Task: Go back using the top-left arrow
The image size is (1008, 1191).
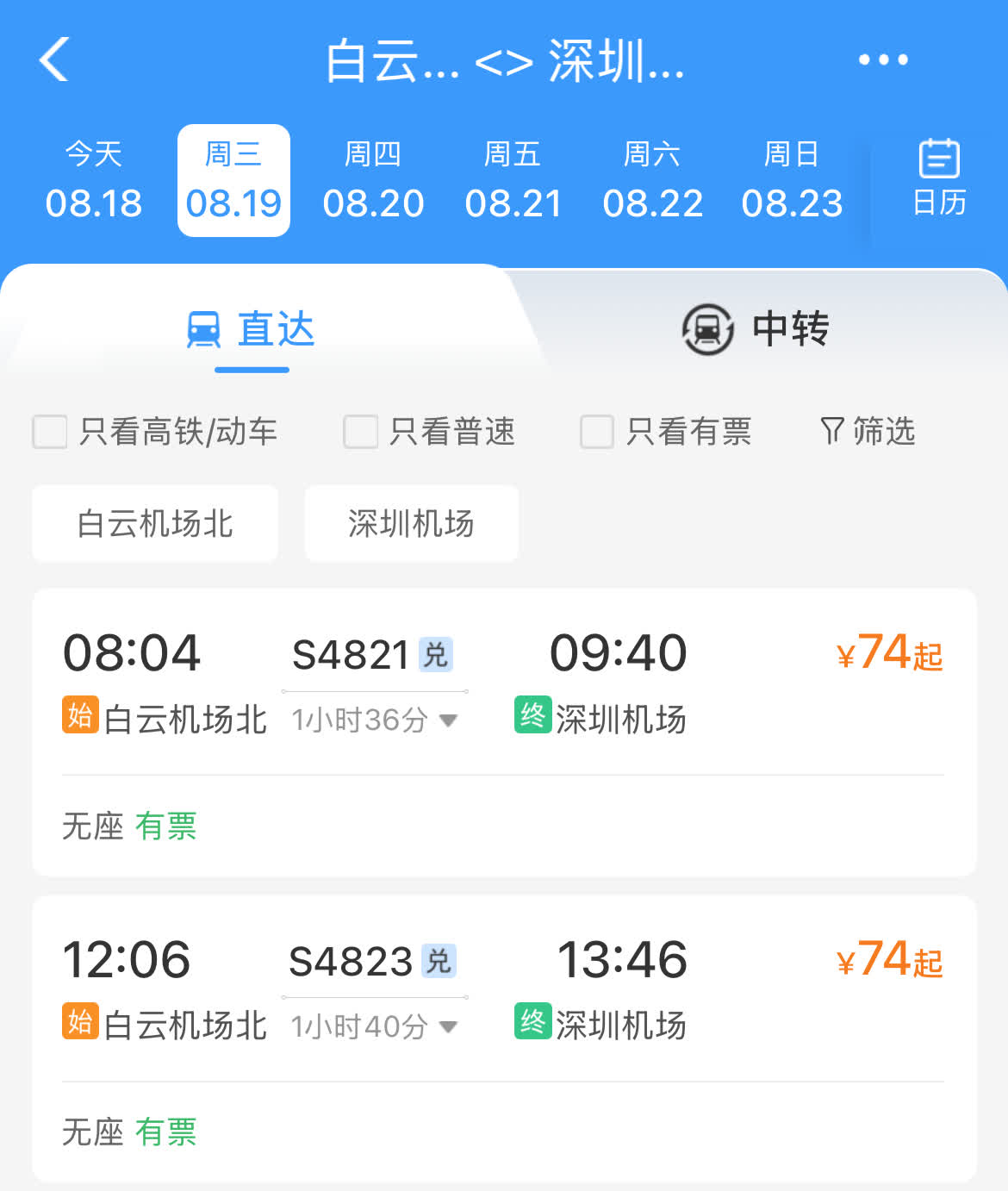Action: click(x=53, y=59)
